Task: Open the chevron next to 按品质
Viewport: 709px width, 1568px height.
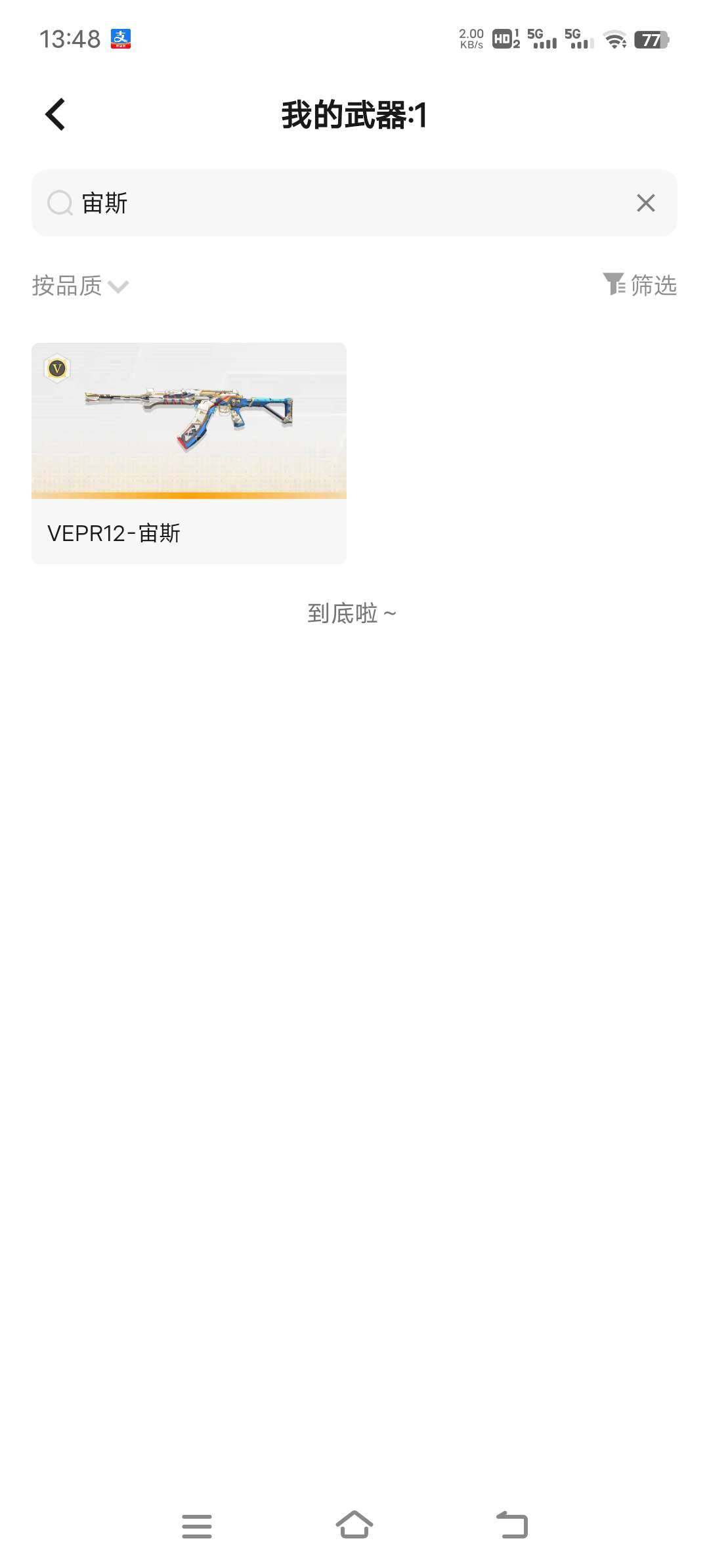Action: pyautogui.click(x=118, y=287)
